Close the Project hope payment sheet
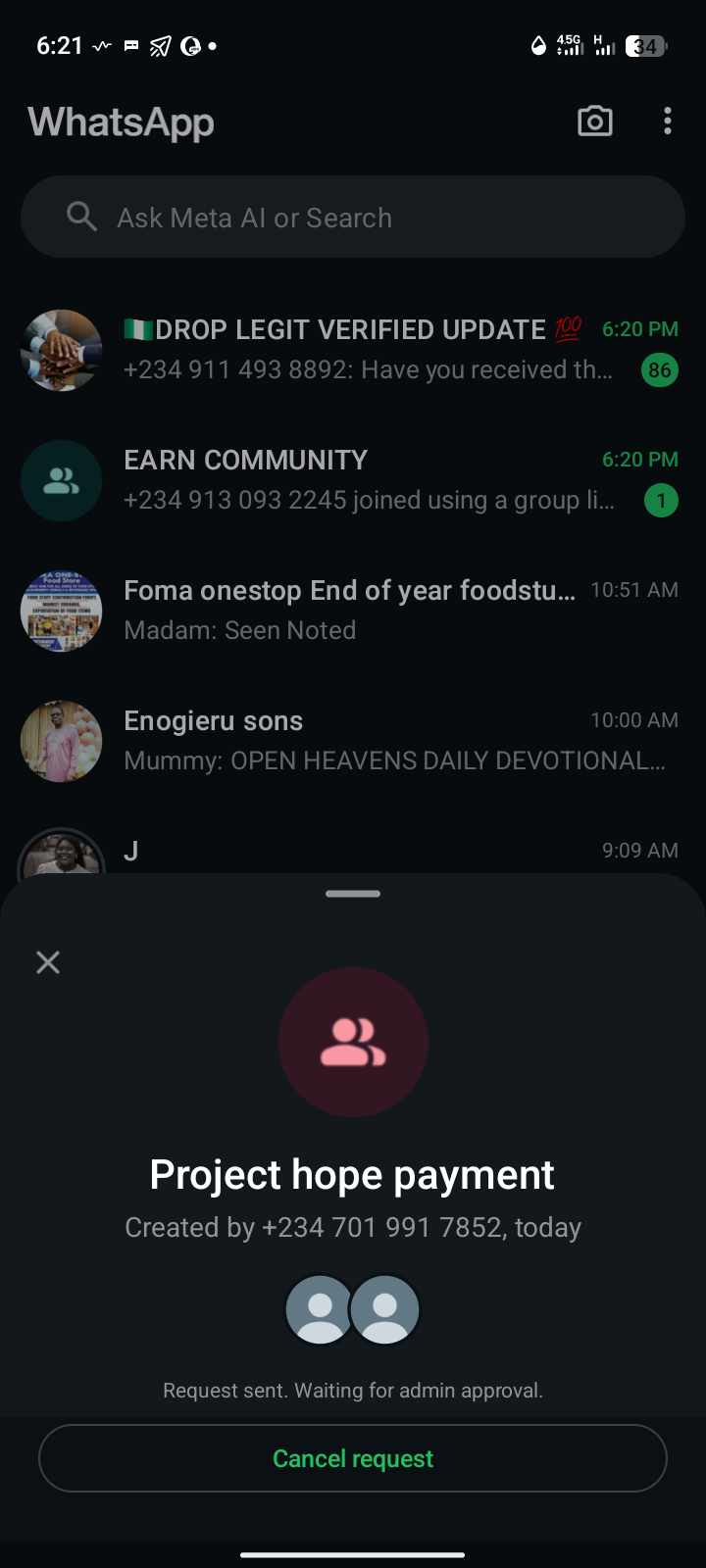Screen dimensions: 706x1568 pyautogui.click(x=48, y=962)
